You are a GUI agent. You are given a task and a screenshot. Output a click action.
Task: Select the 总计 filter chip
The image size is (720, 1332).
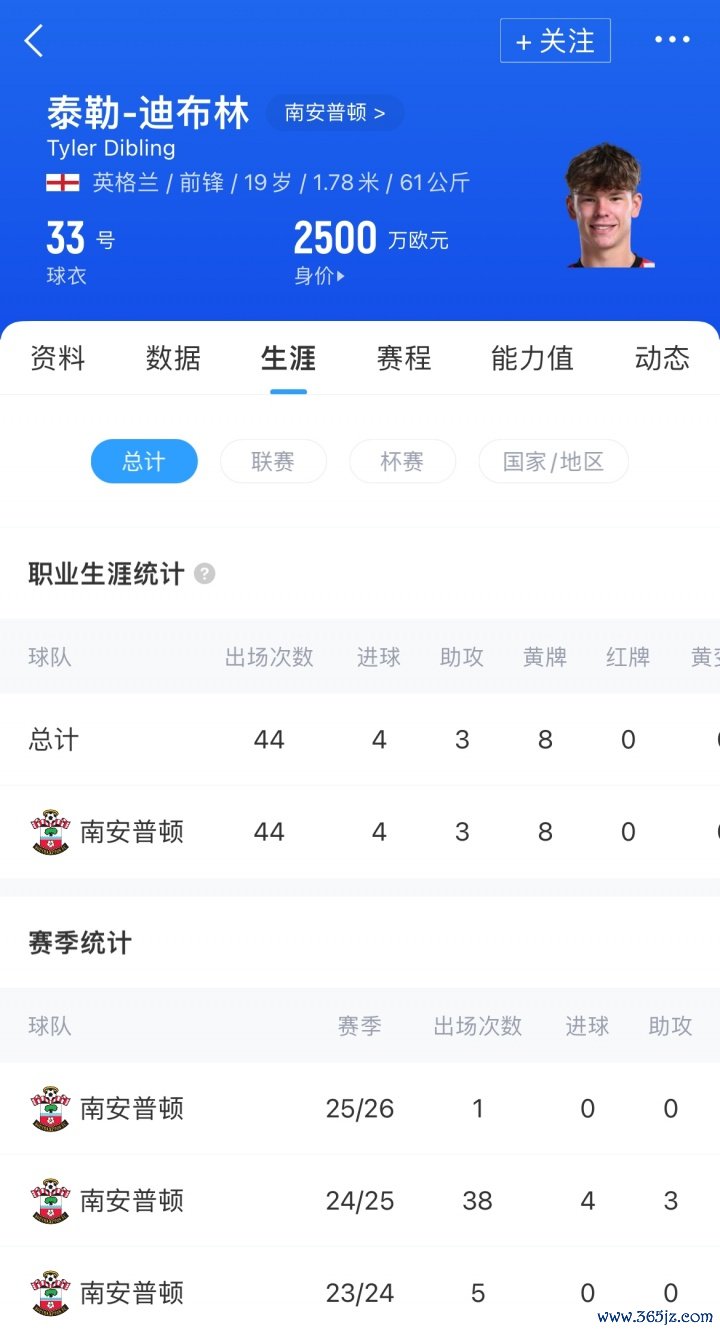click(x=144, y=462)
